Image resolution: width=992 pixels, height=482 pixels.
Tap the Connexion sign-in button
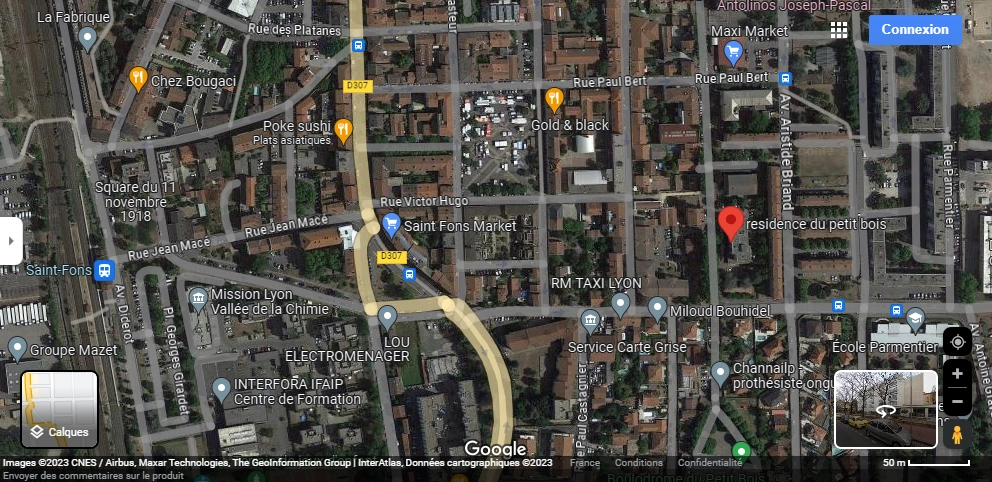[x=914, y=30]
